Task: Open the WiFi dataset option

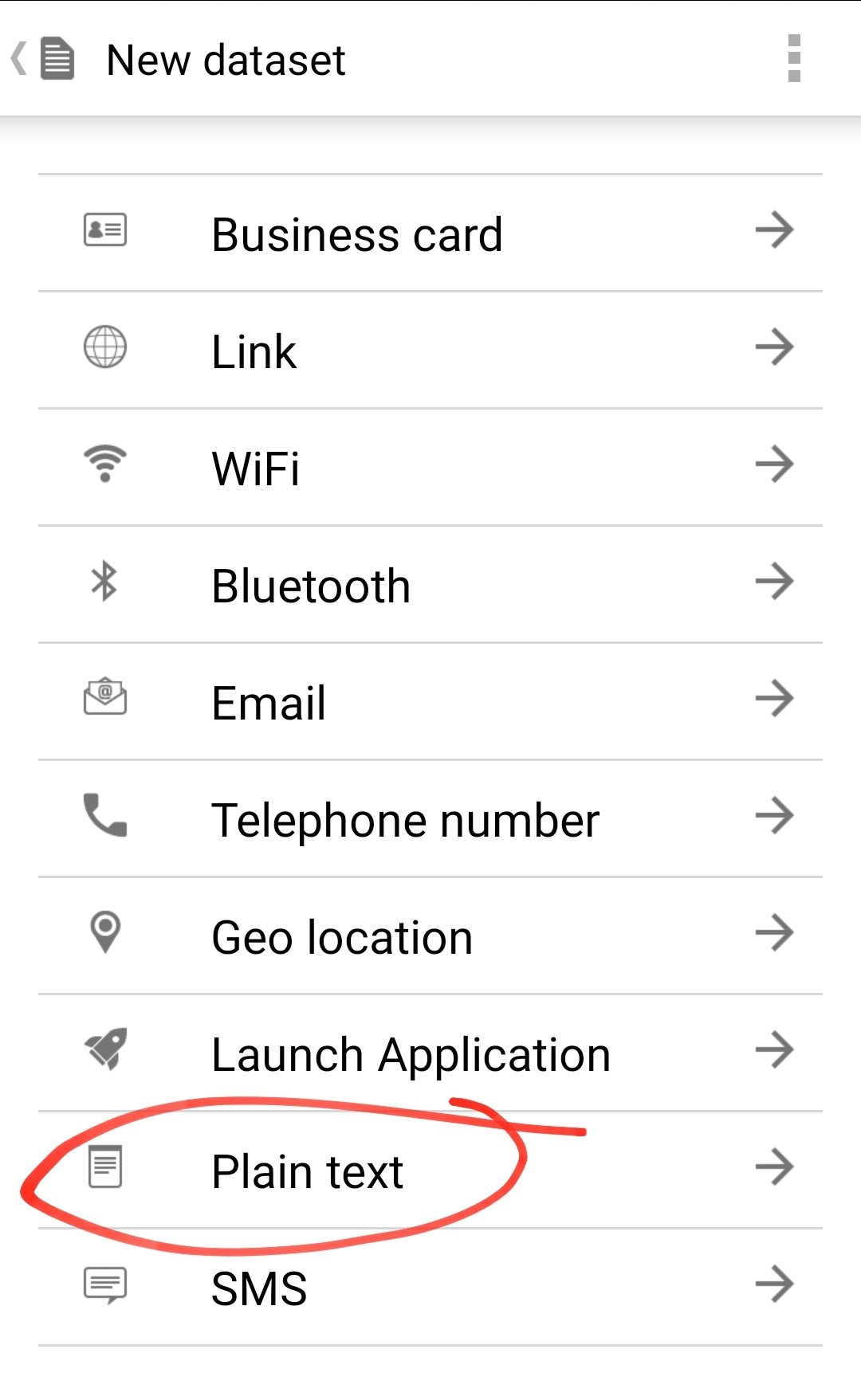Action: (431, 468)
